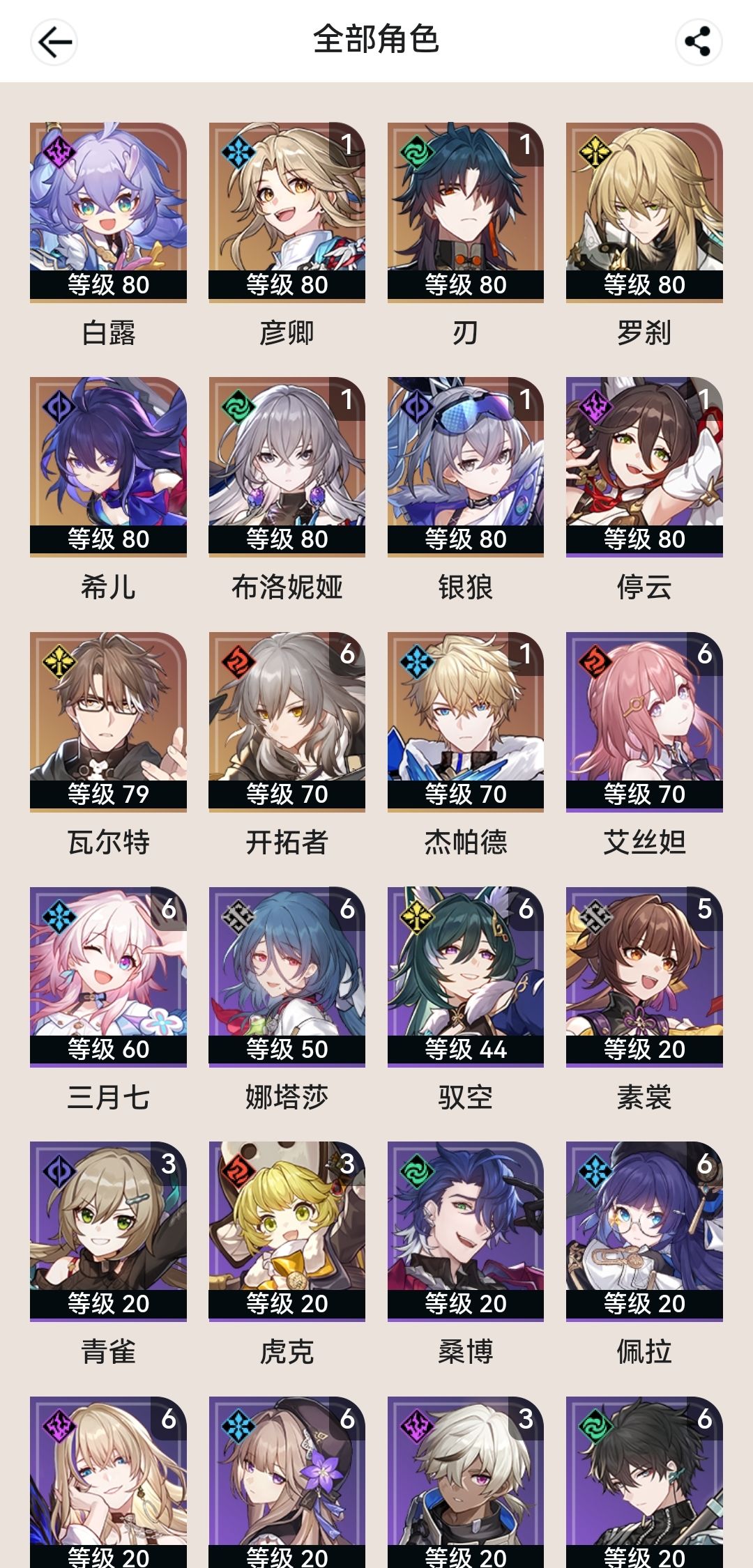Share the all characters page
The height and width of the screenshot is (1568, 753).
(699, 42)
